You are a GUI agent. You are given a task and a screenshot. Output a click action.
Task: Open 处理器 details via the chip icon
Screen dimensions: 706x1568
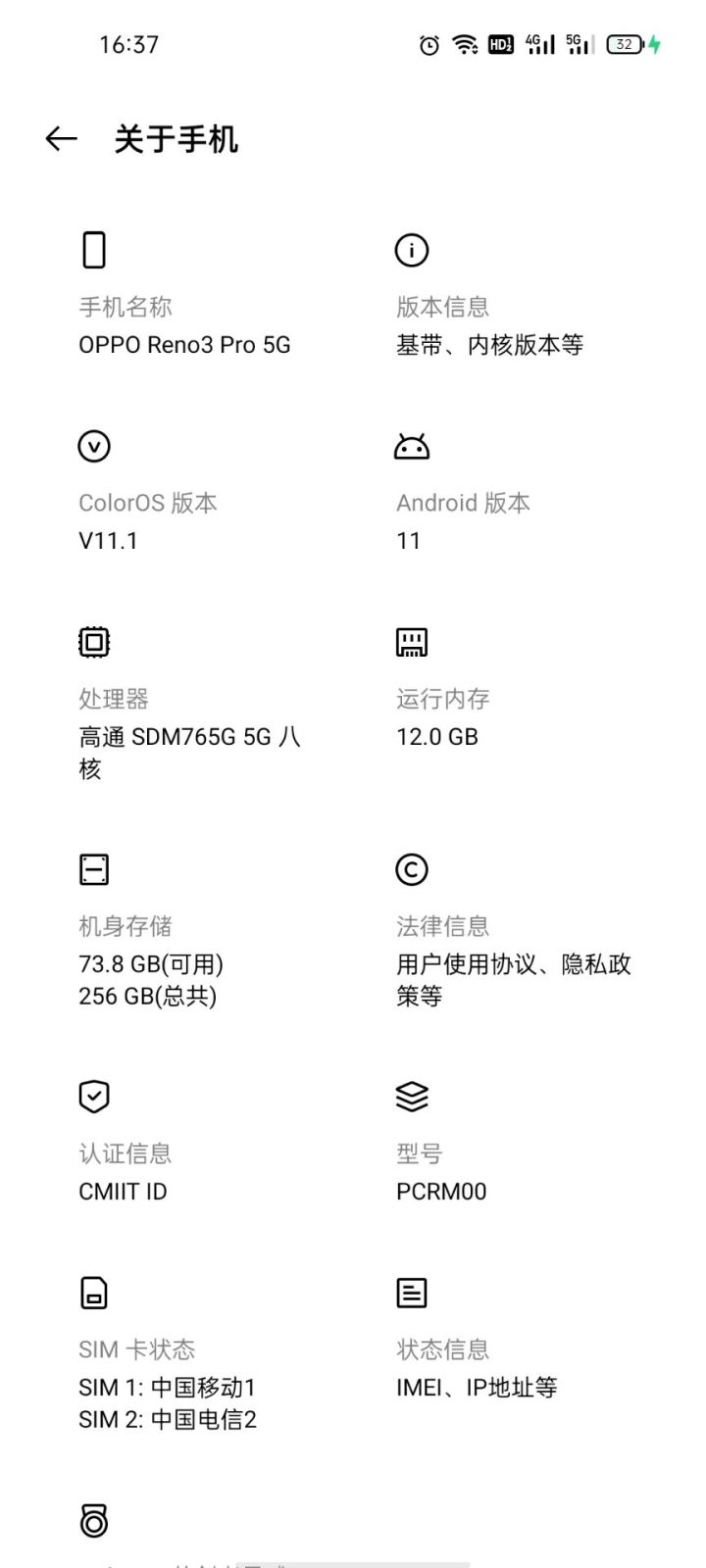pos(94,643)
